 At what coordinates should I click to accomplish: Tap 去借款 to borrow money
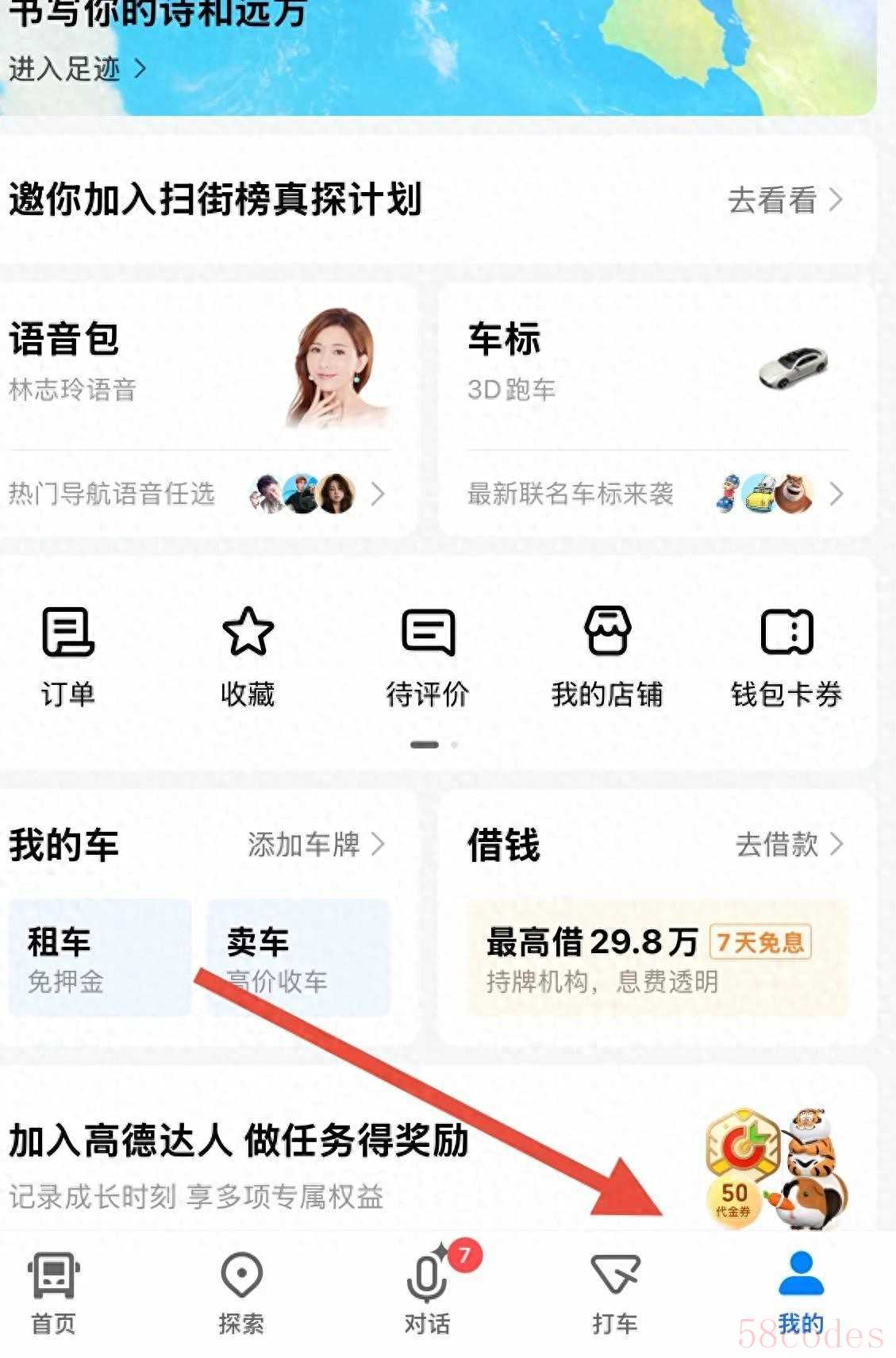789,844
